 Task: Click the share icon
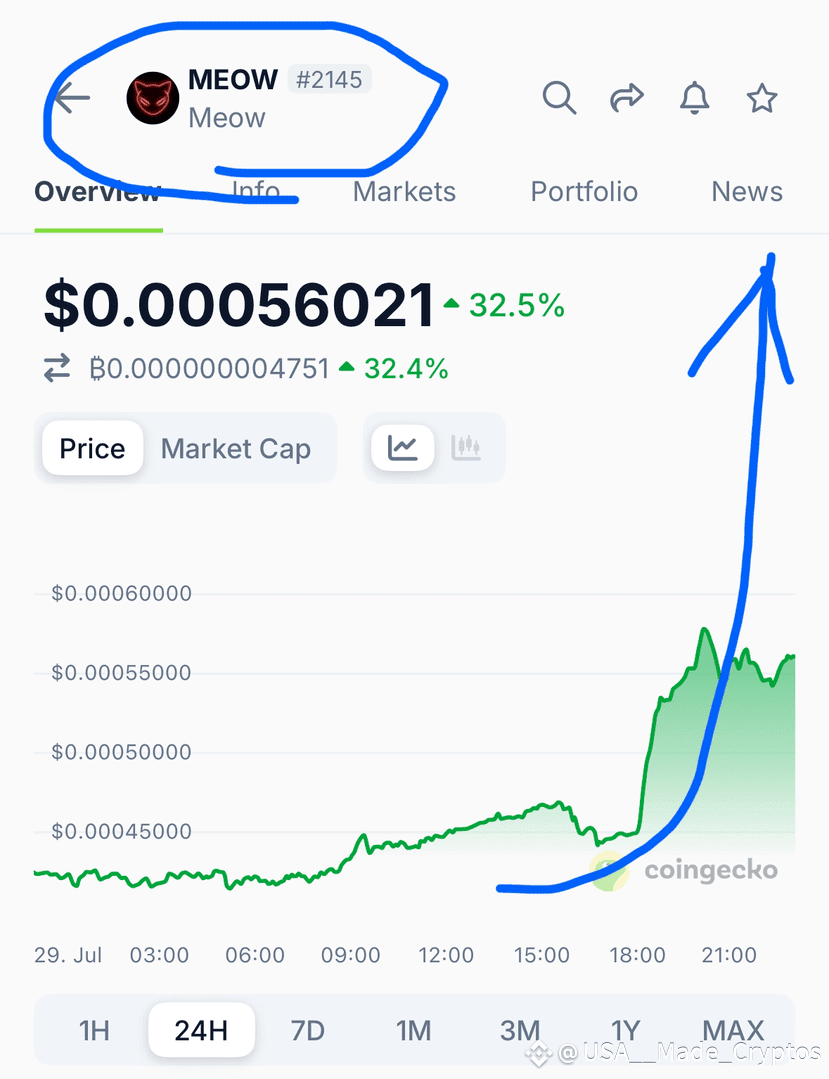(627, 98)
